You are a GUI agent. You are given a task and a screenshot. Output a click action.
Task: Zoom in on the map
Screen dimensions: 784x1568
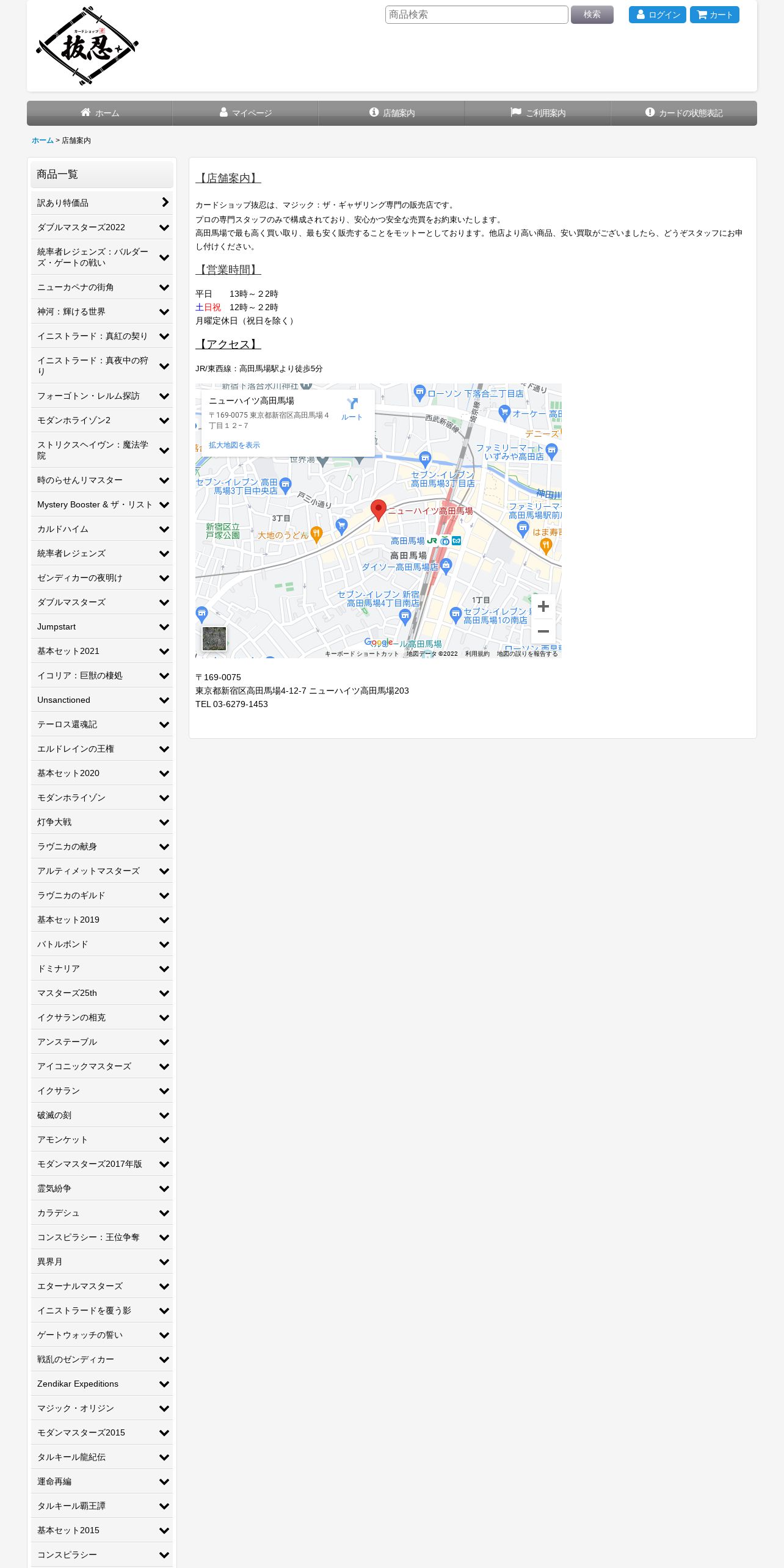(543, 606)
